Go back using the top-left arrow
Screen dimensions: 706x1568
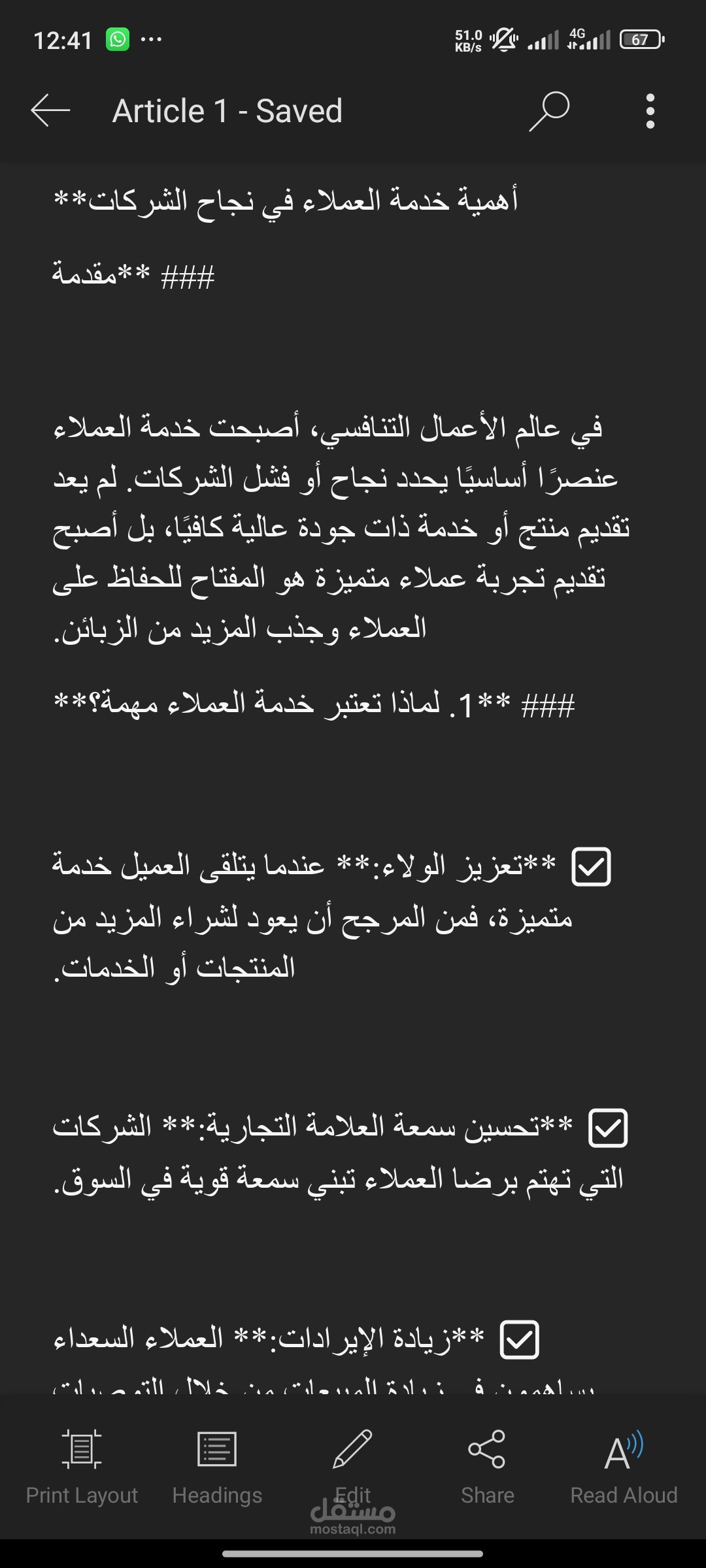[x=50, y=110]
